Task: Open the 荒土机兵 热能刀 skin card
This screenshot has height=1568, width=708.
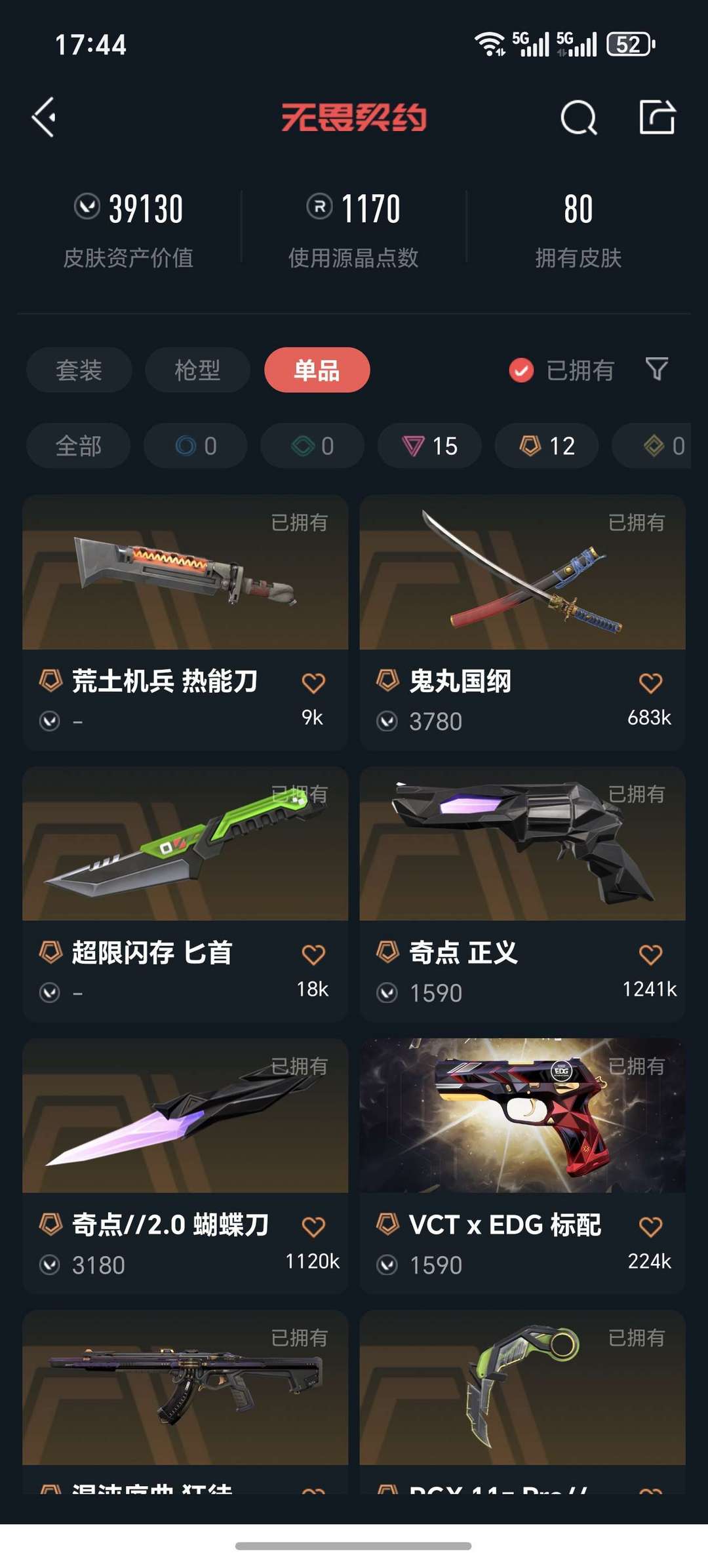Action: [185, 623]
